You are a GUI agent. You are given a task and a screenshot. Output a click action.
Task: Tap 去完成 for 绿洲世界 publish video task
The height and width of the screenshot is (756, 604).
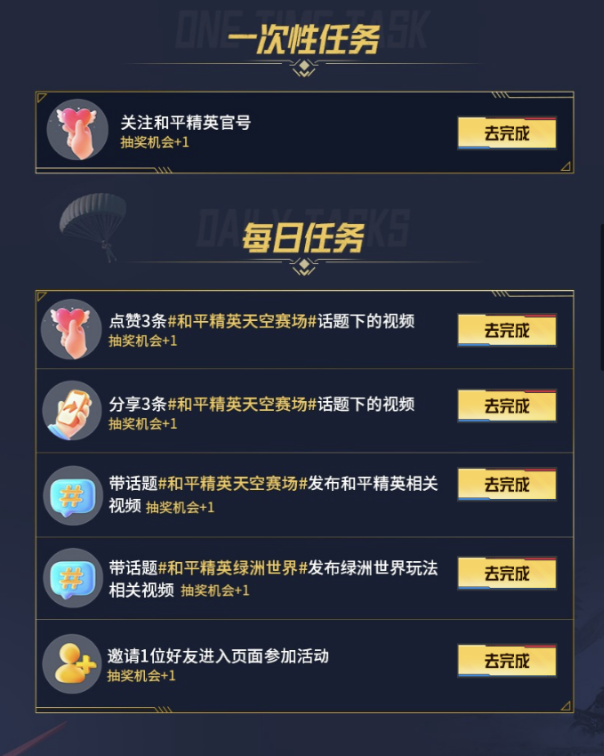[x=506, y=574]
